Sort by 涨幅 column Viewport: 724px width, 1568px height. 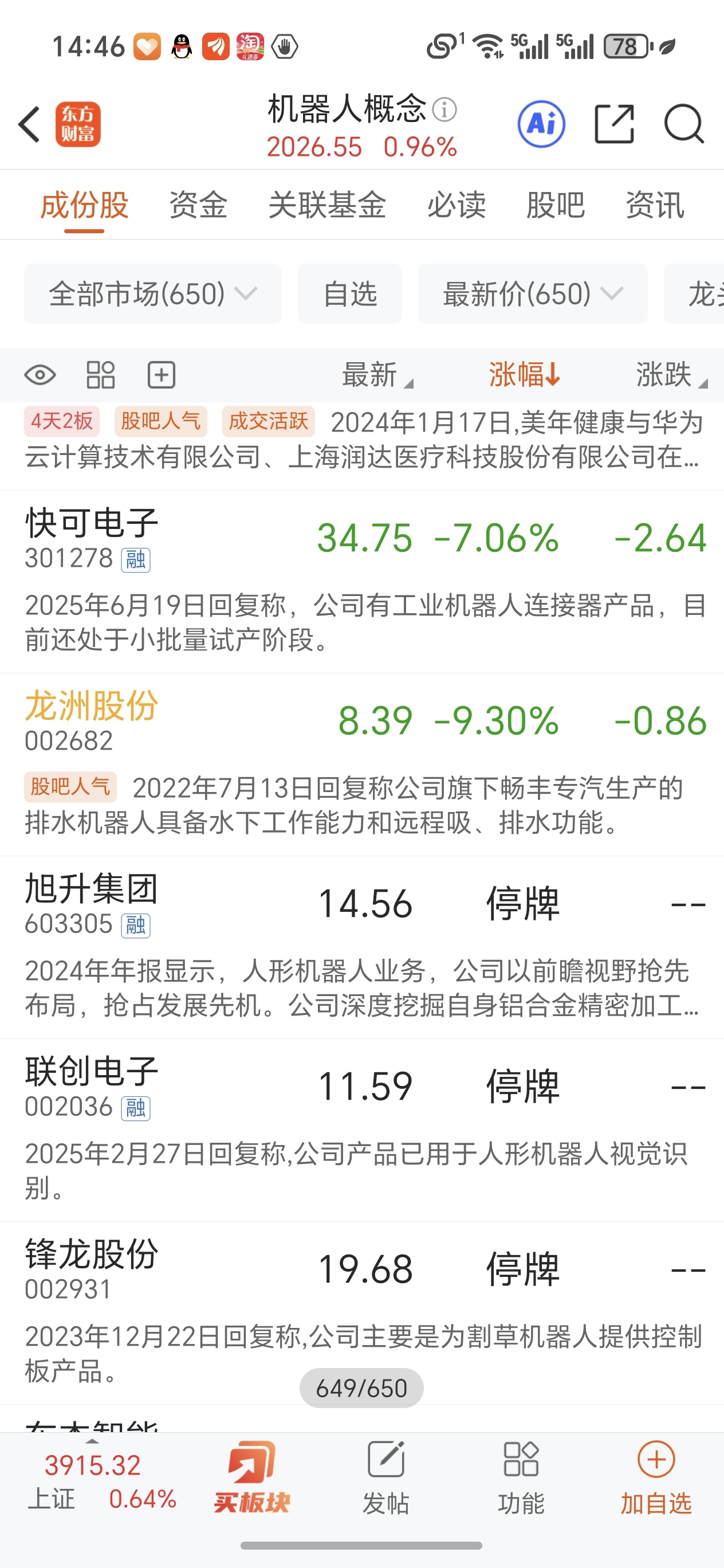[525, 374]
